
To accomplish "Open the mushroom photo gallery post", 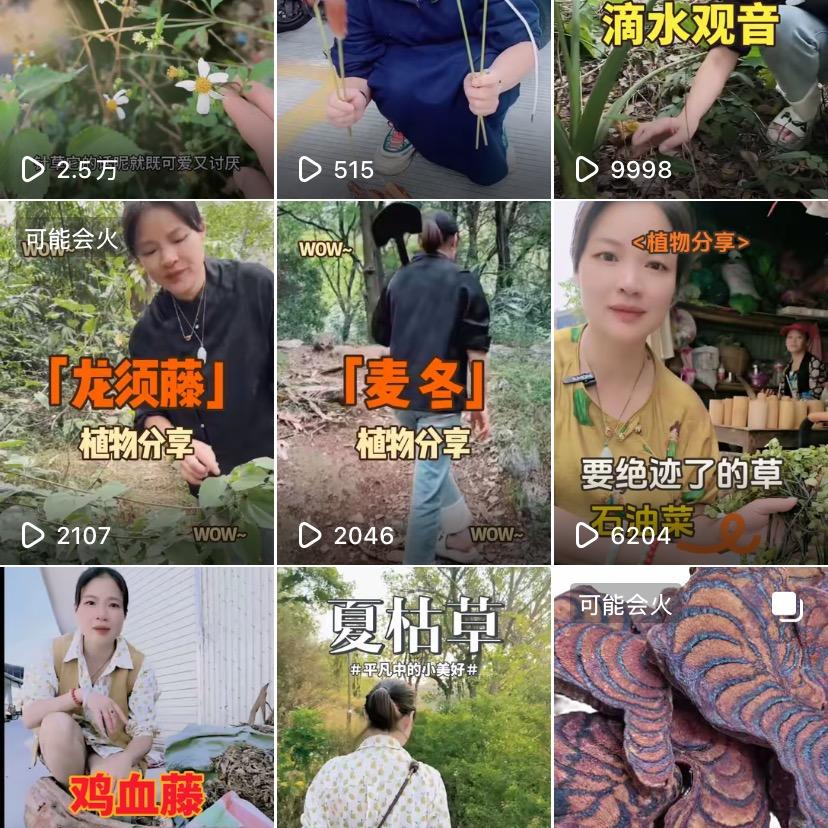I will [690, 697].
